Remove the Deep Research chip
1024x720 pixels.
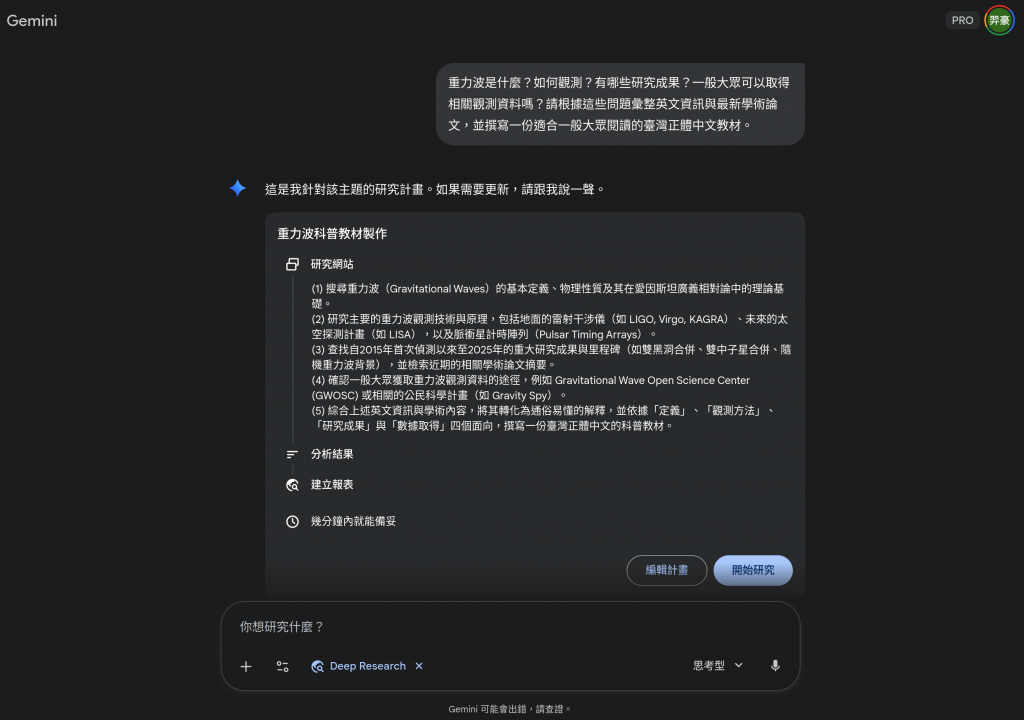[419, 666]
